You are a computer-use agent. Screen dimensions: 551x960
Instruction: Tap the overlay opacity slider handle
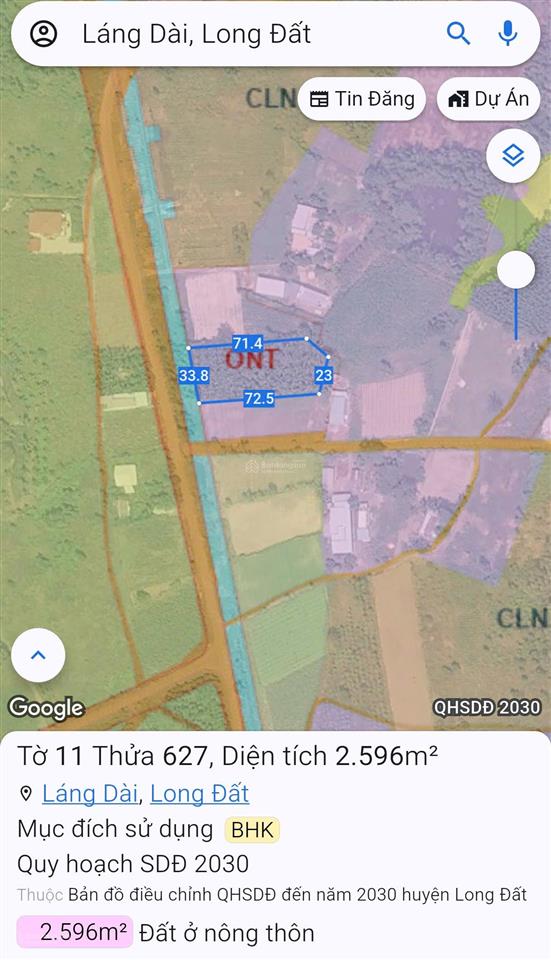tap(515, 269)
